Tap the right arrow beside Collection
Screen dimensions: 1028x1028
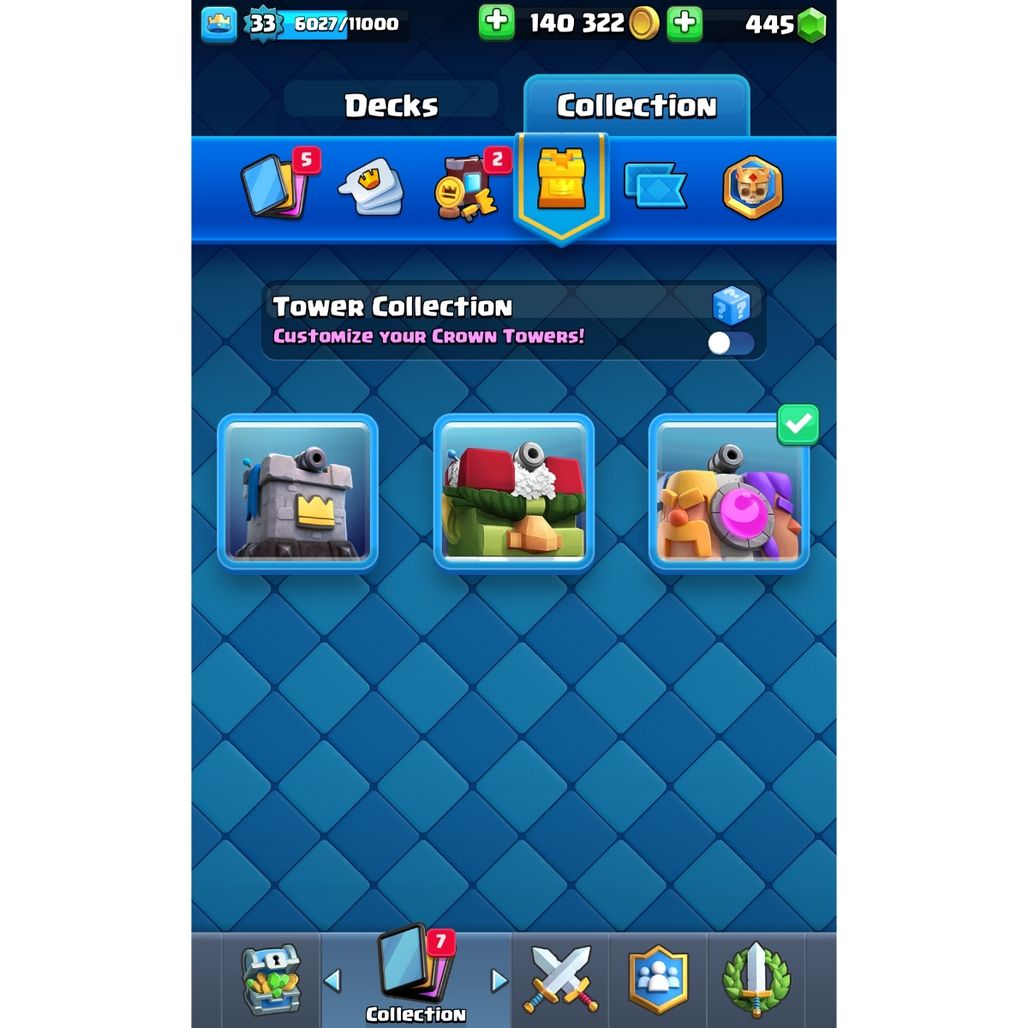coord(499,981)
